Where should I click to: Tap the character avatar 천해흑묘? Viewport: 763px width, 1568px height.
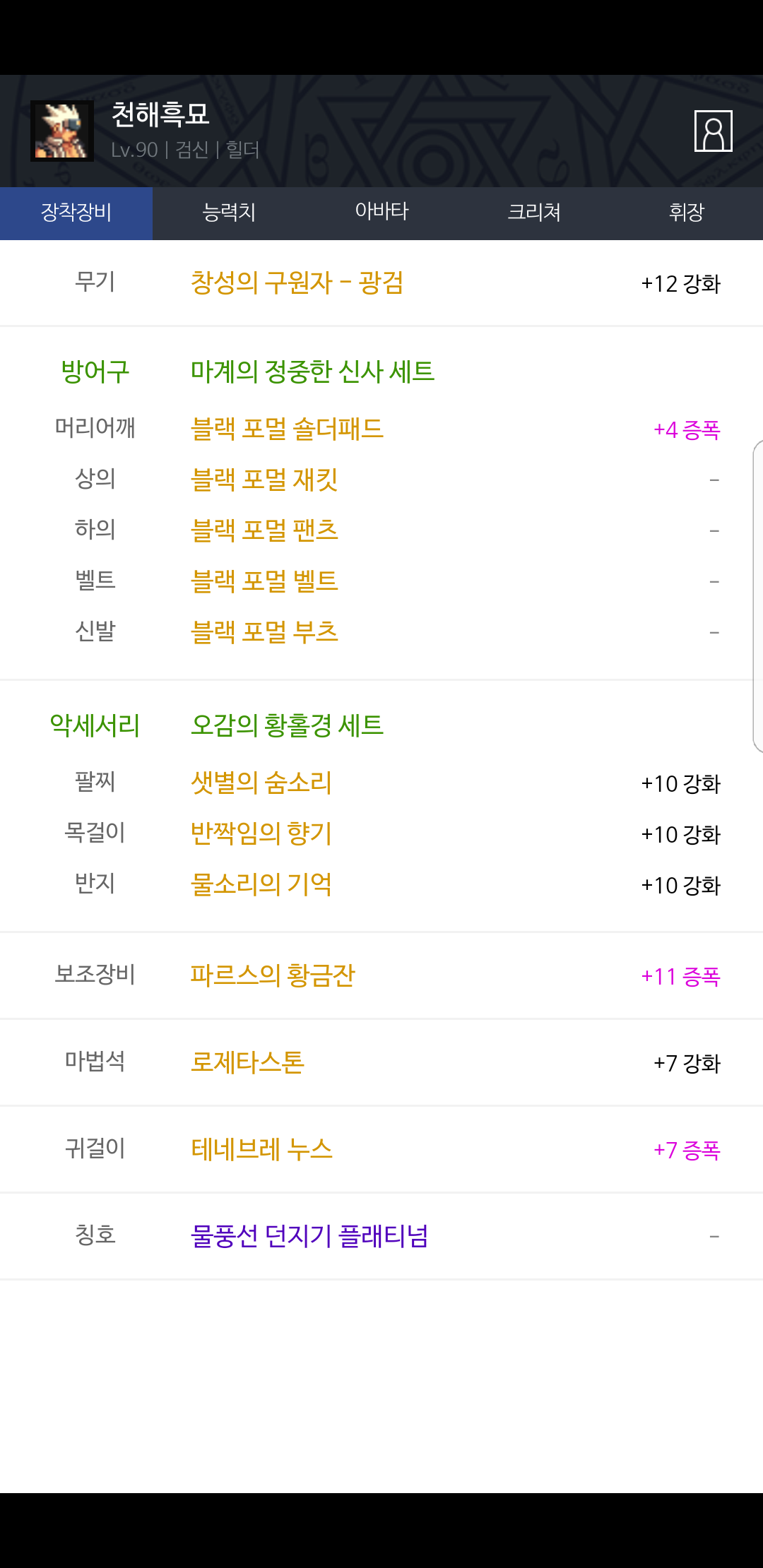(x=62, y=131)
